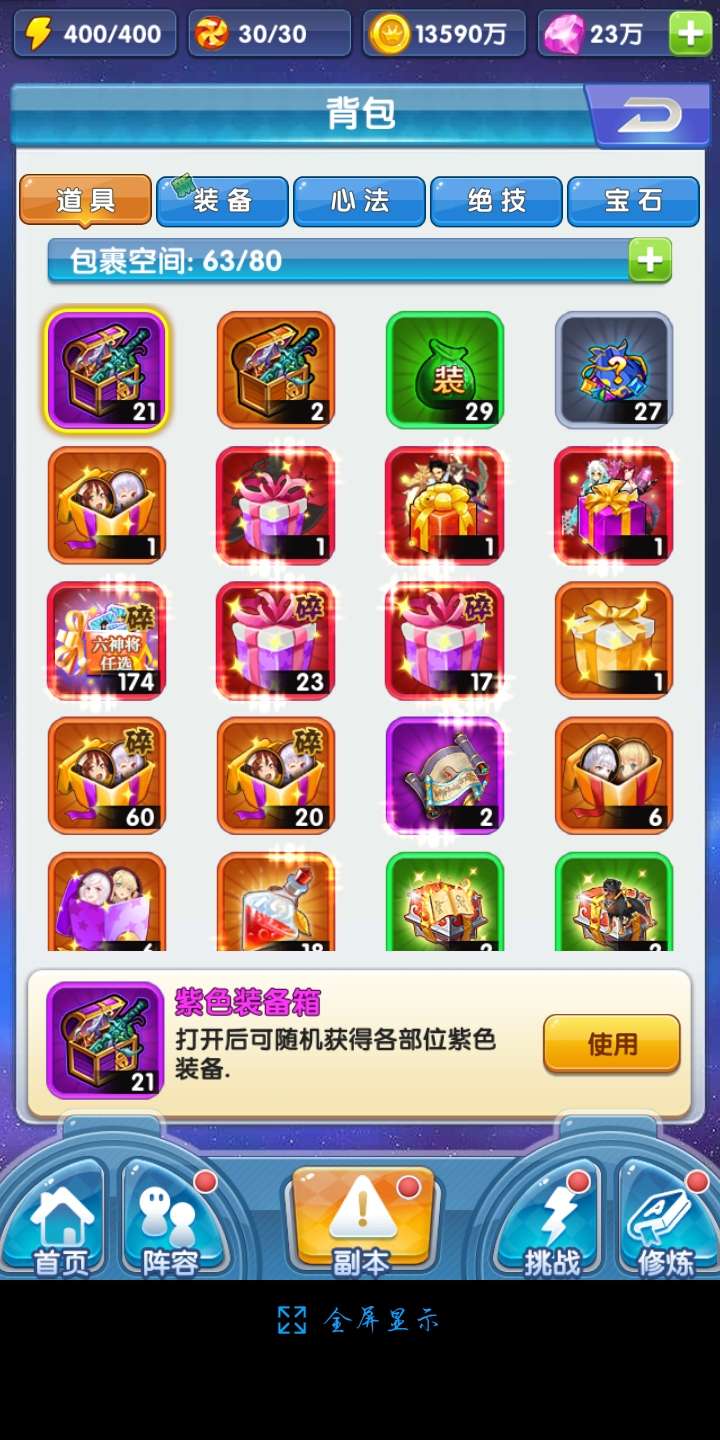Use the 紫色装备箱 item
The image size is (720, 1440).
point(612,1044)
